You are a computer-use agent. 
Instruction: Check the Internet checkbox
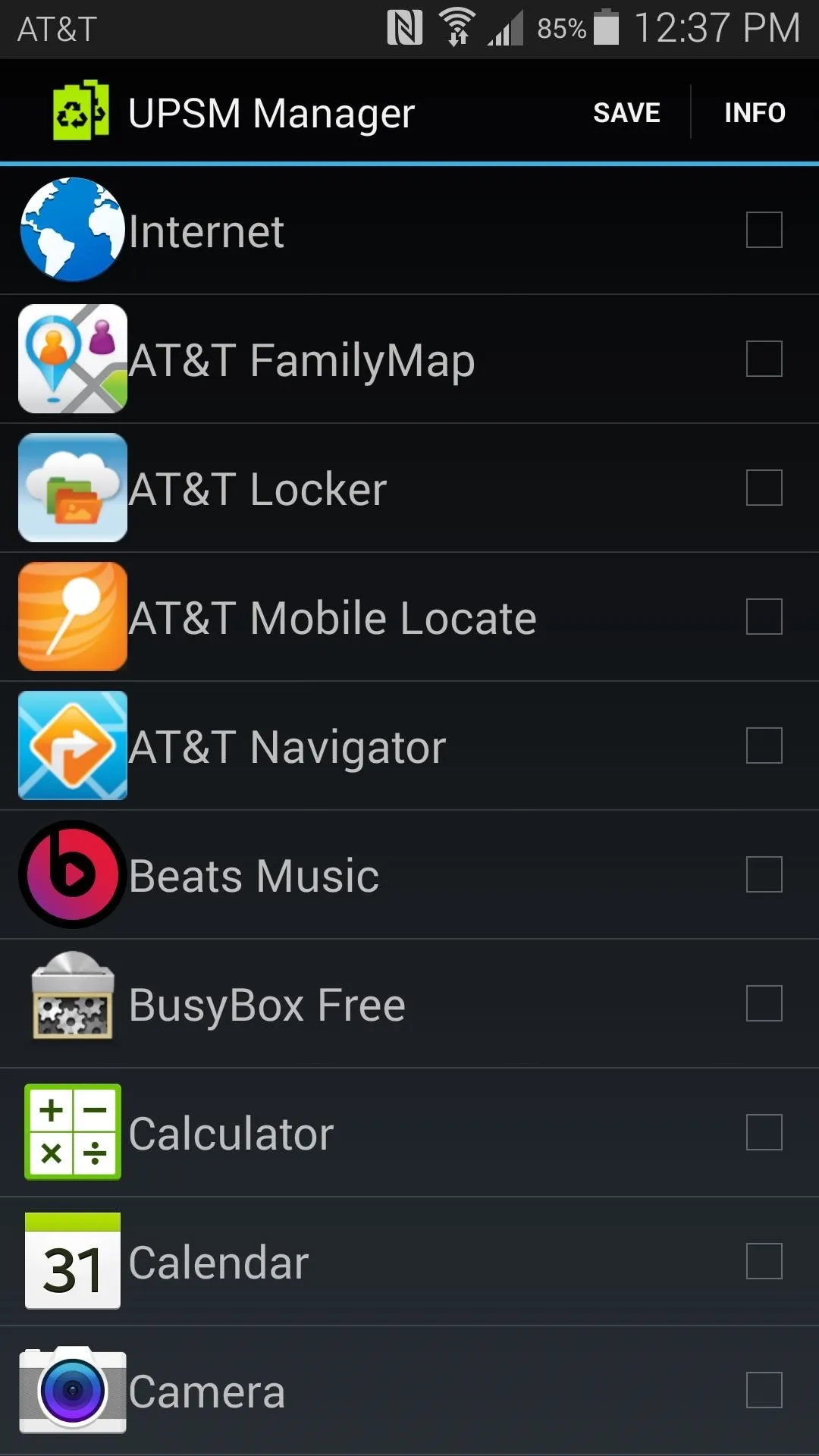pos(764,230)
